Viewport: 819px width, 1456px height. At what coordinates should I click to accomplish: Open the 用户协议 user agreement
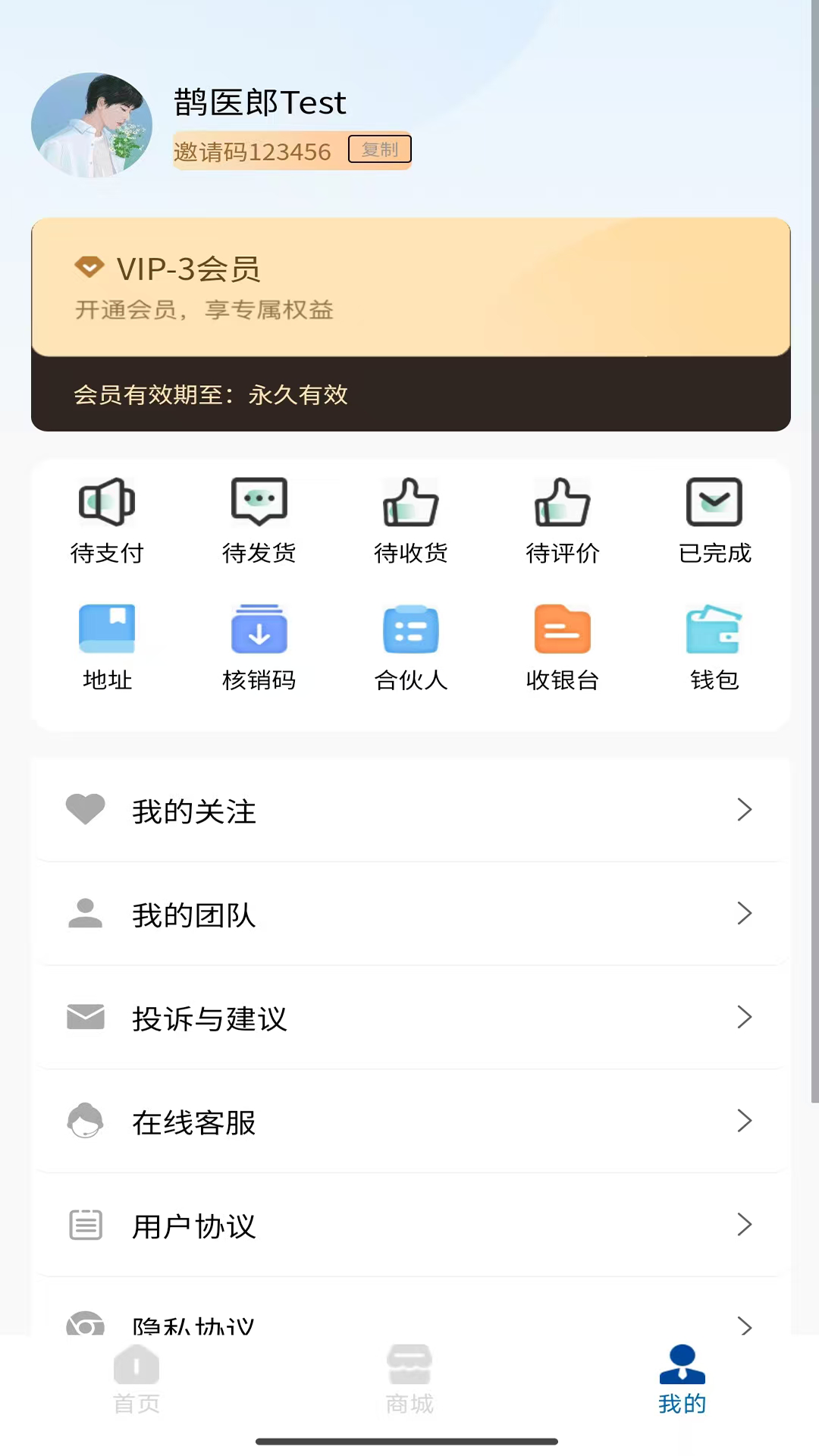(x=409, y=1225)
